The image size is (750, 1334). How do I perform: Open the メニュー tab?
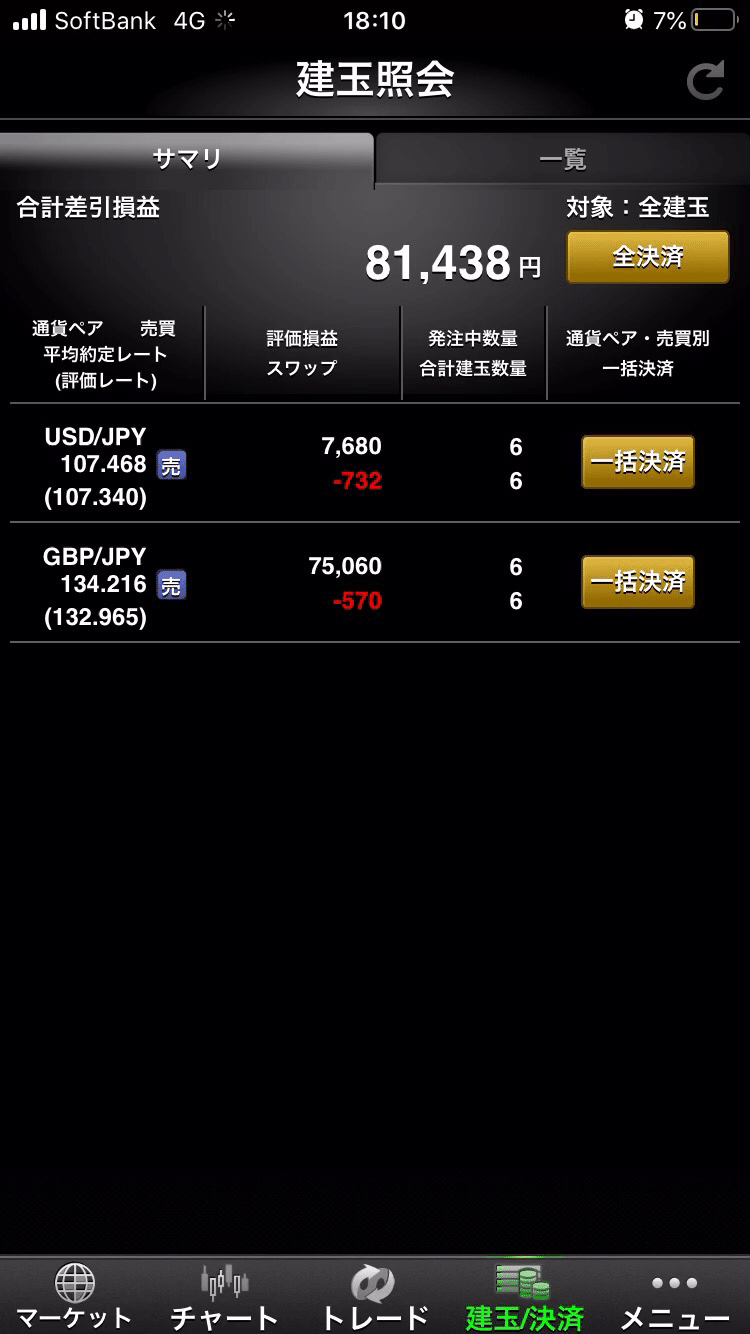click(x=675, y=1296)
